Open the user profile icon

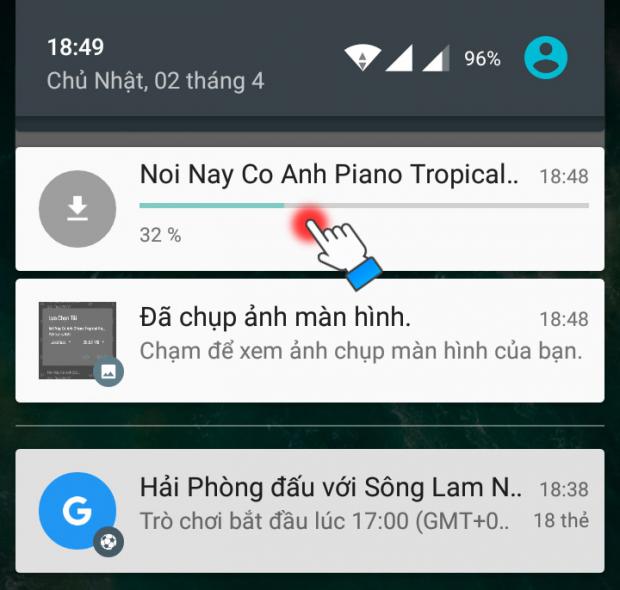(x=546, y=58)
